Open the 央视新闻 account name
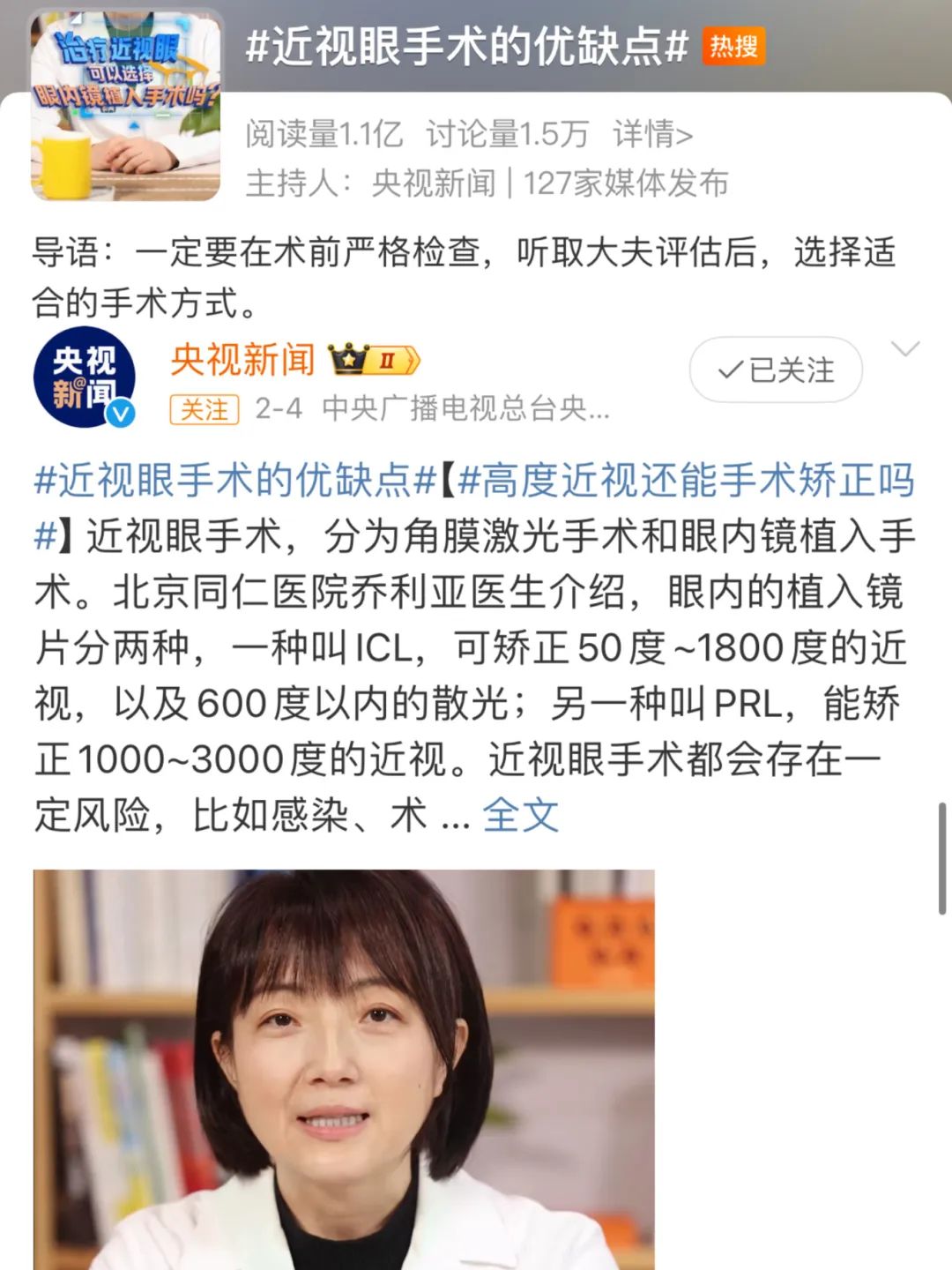 pyautogui.click(x=242, y=360)
